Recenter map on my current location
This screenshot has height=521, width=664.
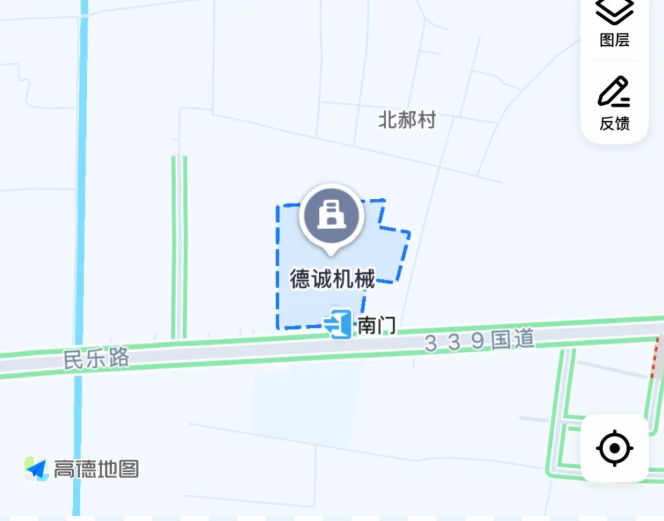(614, 448)
